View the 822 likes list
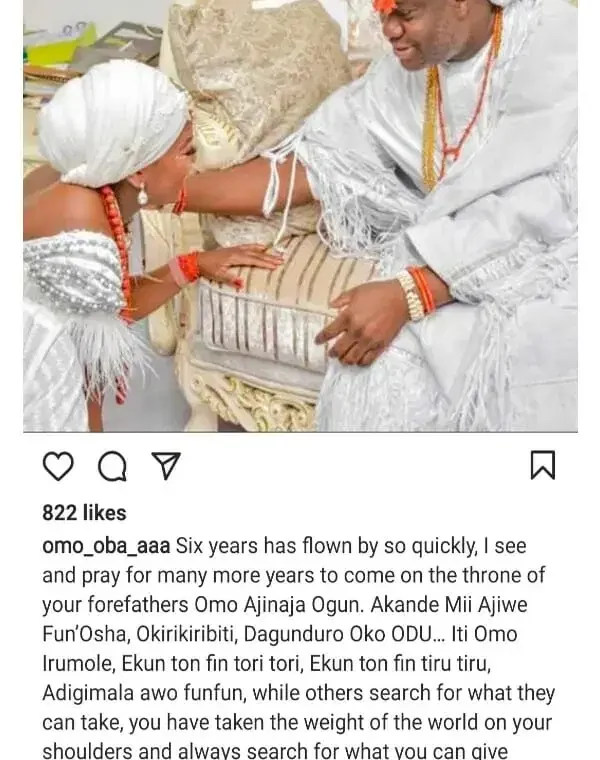The width and height of the screenshot is (600, 760). pyautogui.click(x=84, y=513)
